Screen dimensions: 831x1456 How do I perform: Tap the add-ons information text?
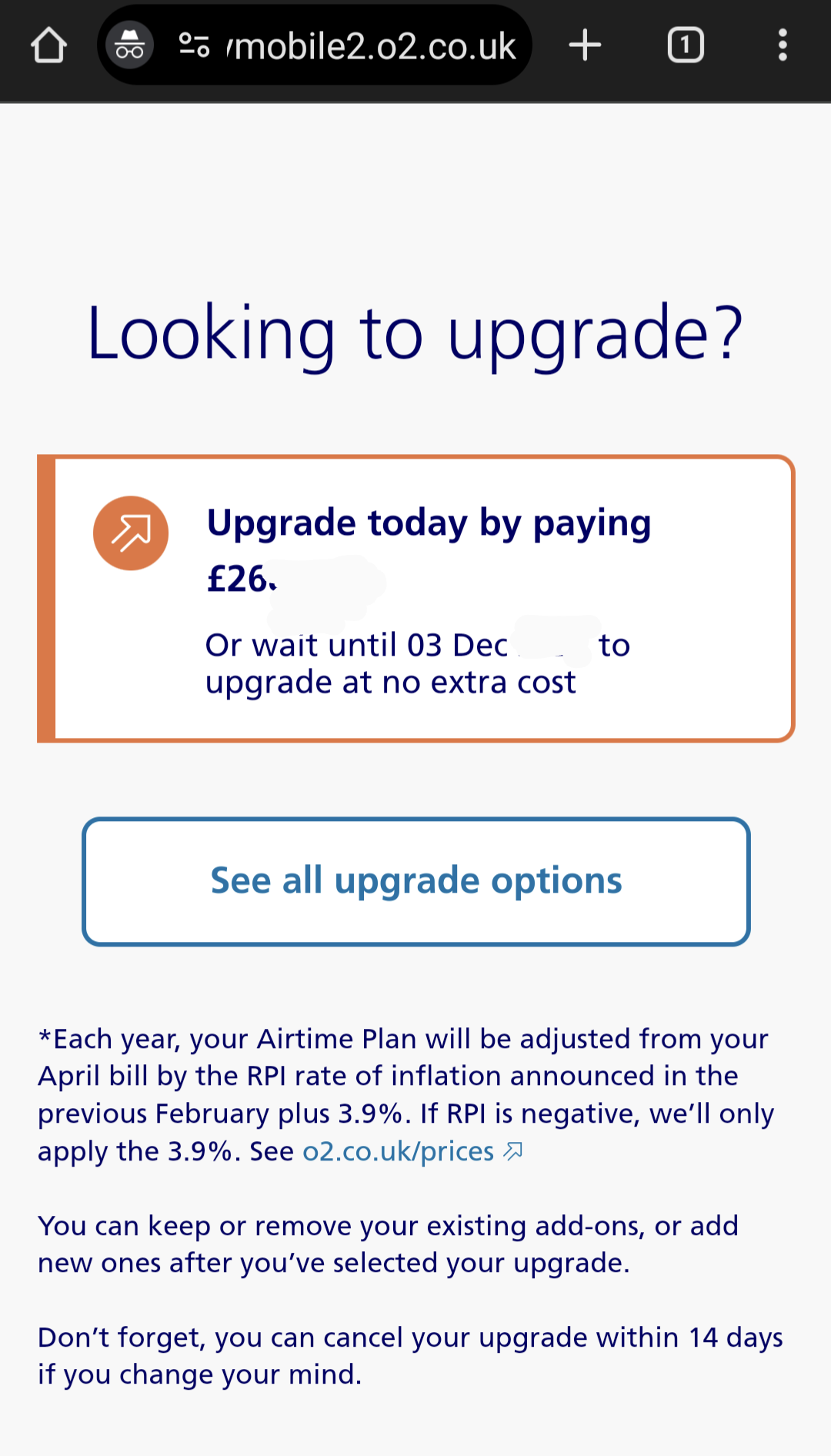389,1243
